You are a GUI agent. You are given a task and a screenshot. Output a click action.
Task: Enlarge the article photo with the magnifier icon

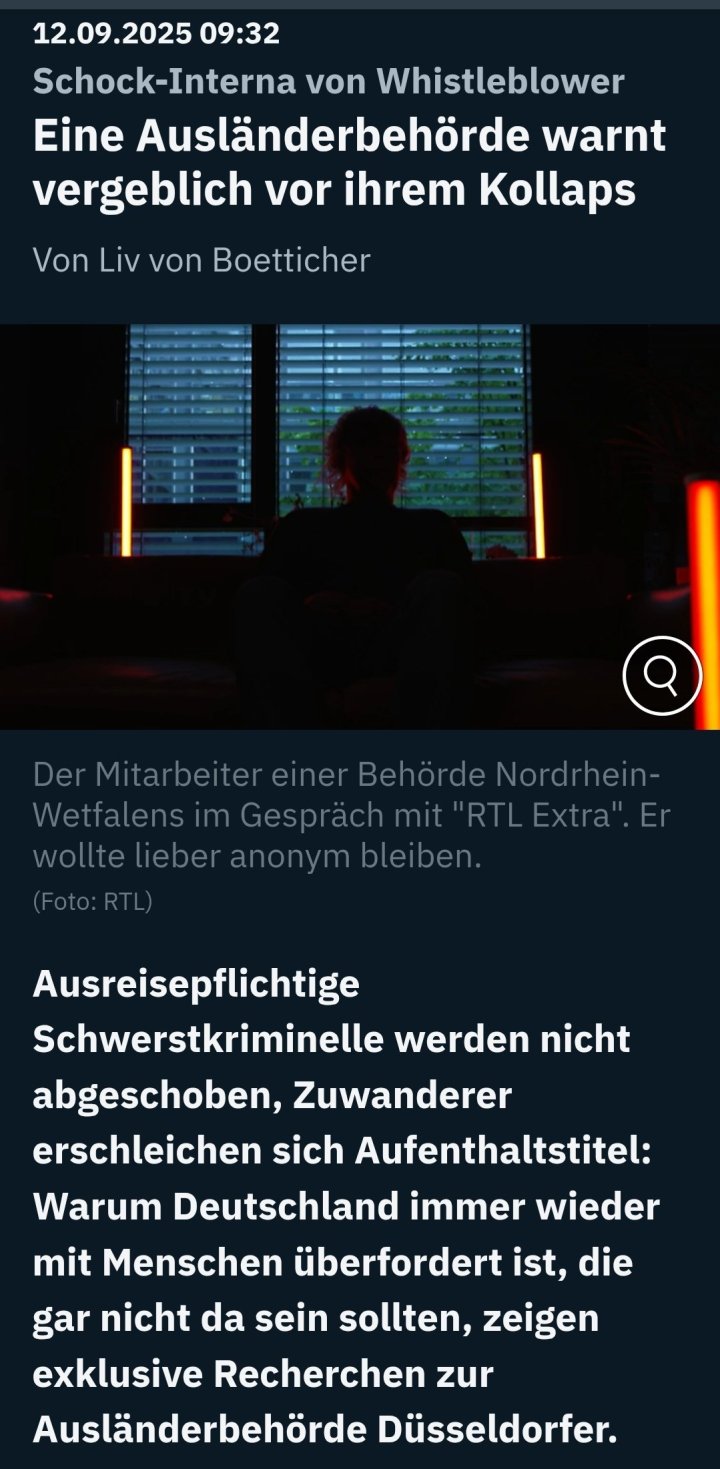(x=662, y=675)
